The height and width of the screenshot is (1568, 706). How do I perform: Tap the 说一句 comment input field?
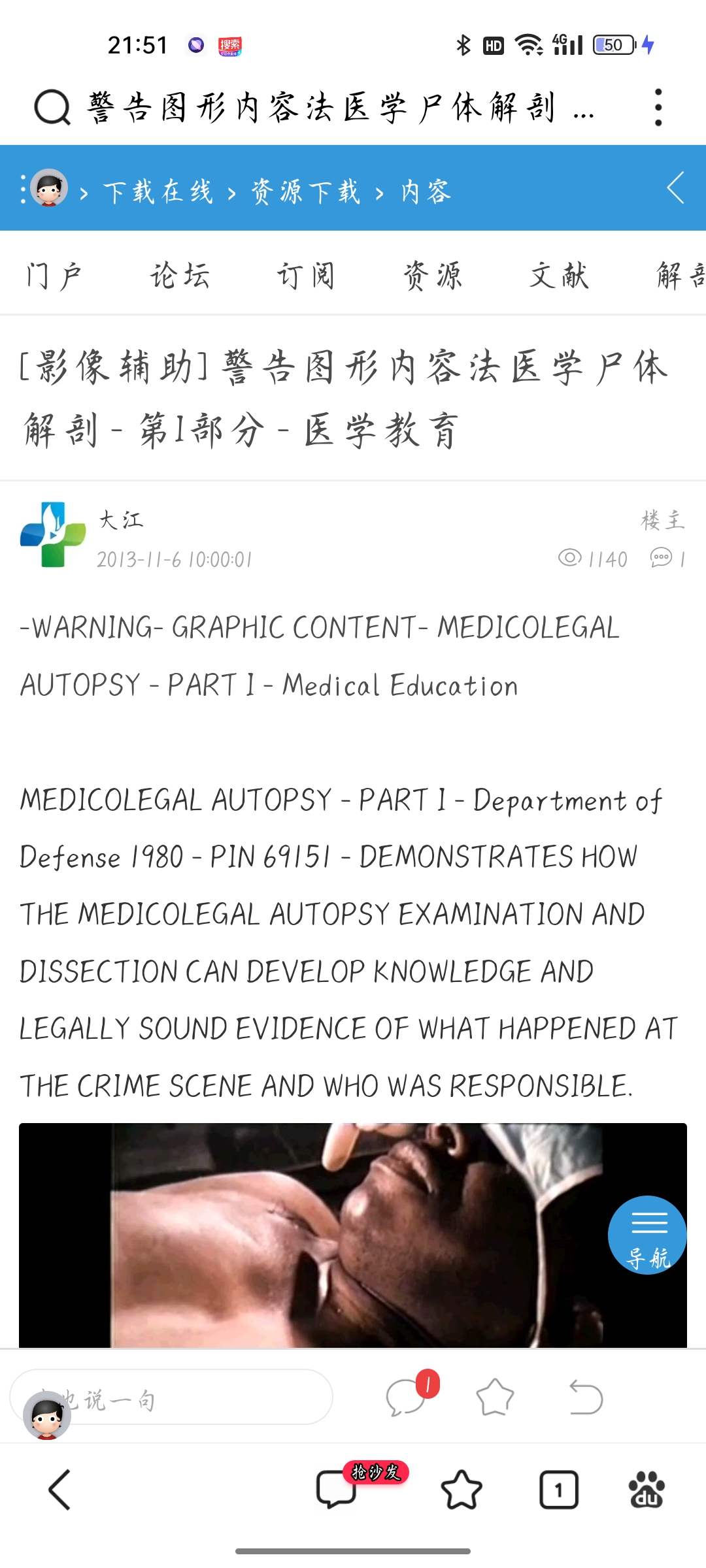click(x=190, y=1397)
